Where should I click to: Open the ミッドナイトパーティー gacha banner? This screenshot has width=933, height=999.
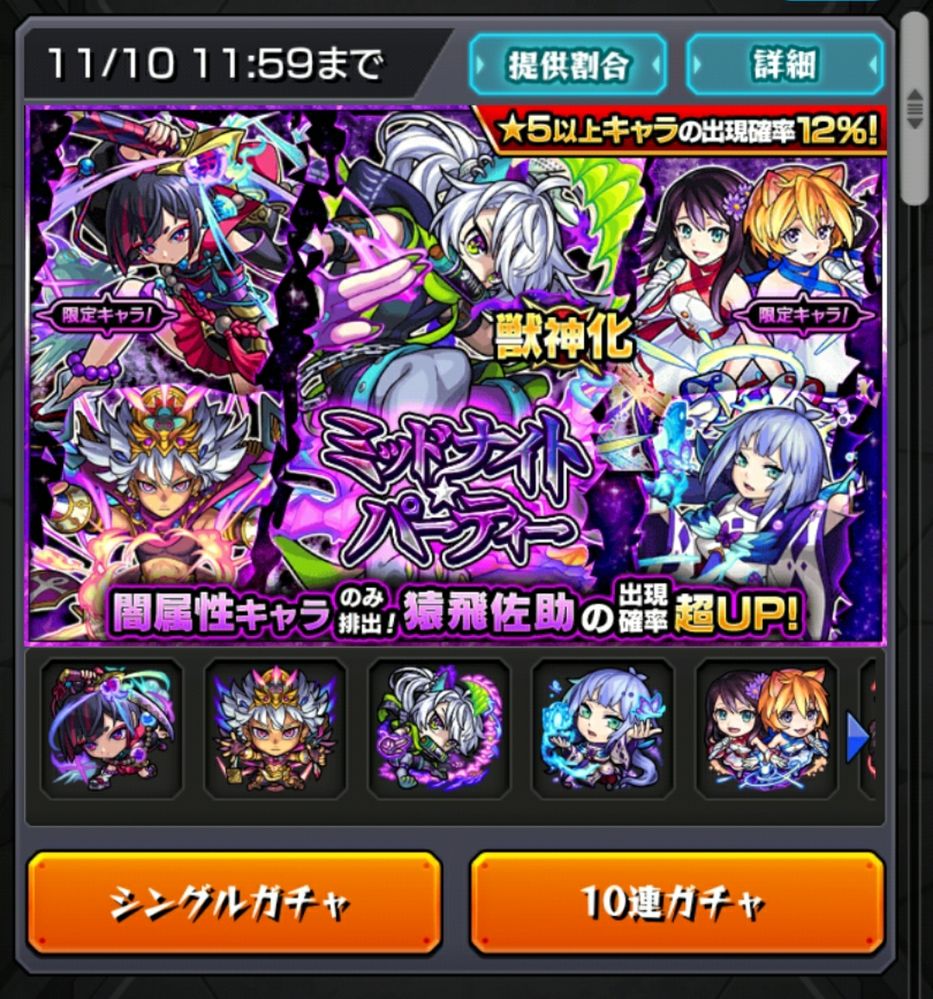(x=456, y=375)
